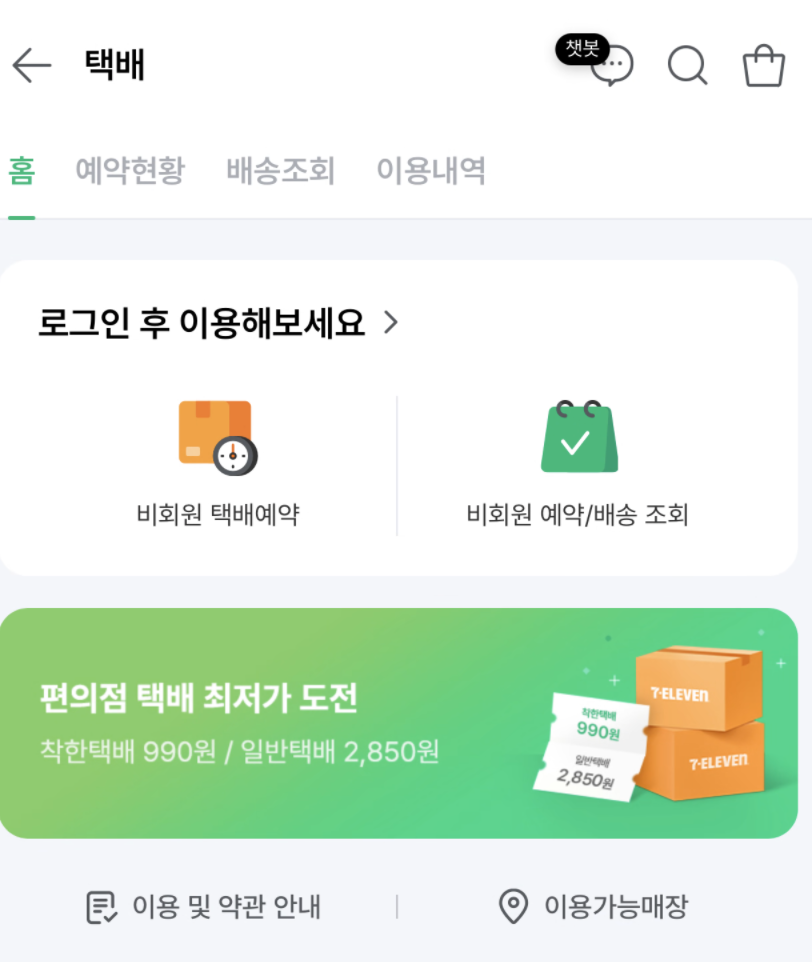Screen dimensions: 812x962
Task: Switch to the 예약현황 tab
Action: [130, 170]
